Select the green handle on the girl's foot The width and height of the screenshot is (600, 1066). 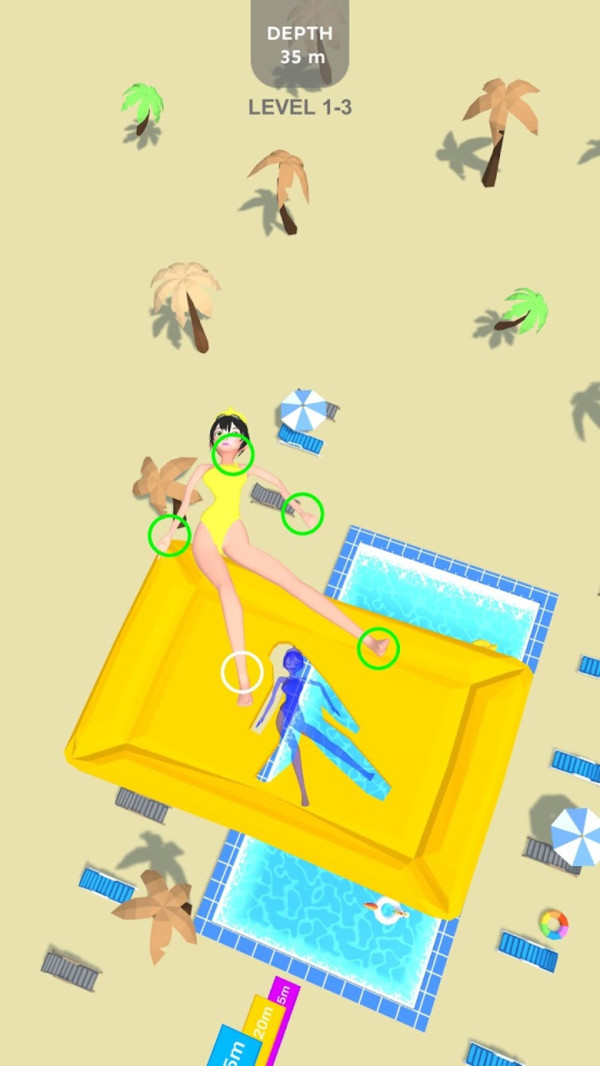pyautogui.click(x=378, y=648)
